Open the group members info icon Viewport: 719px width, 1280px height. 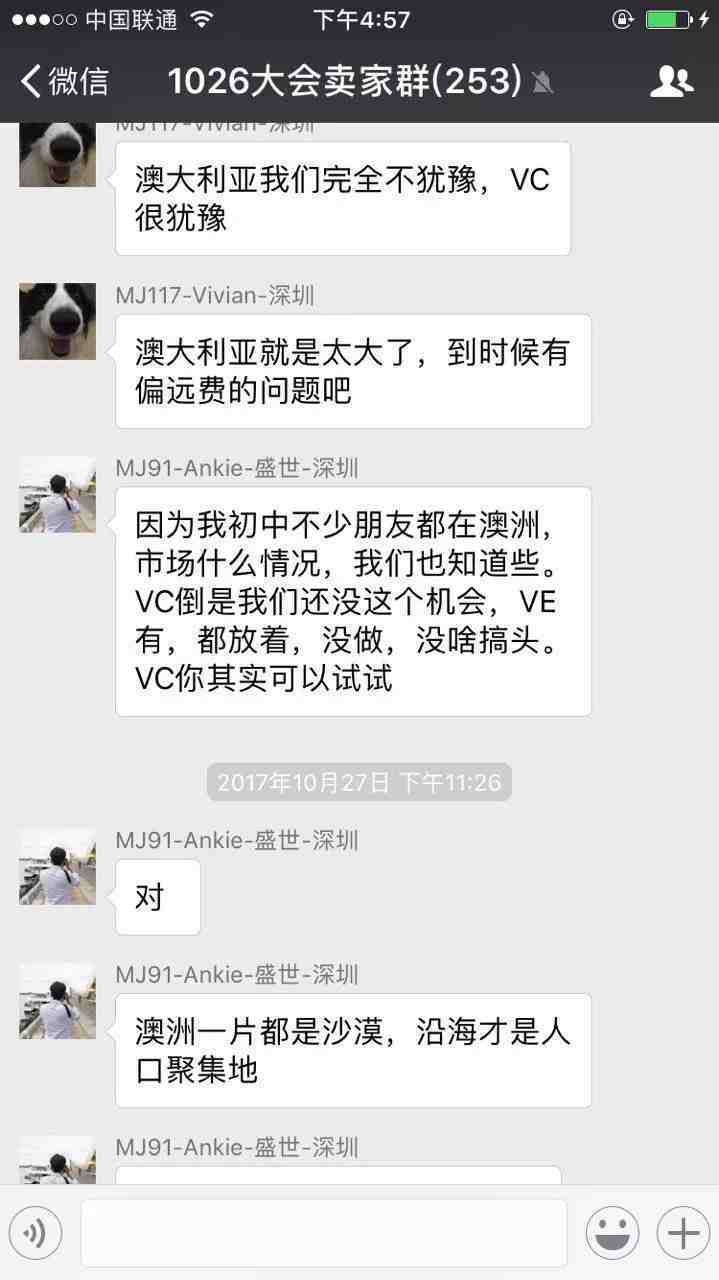click(671, 81)
